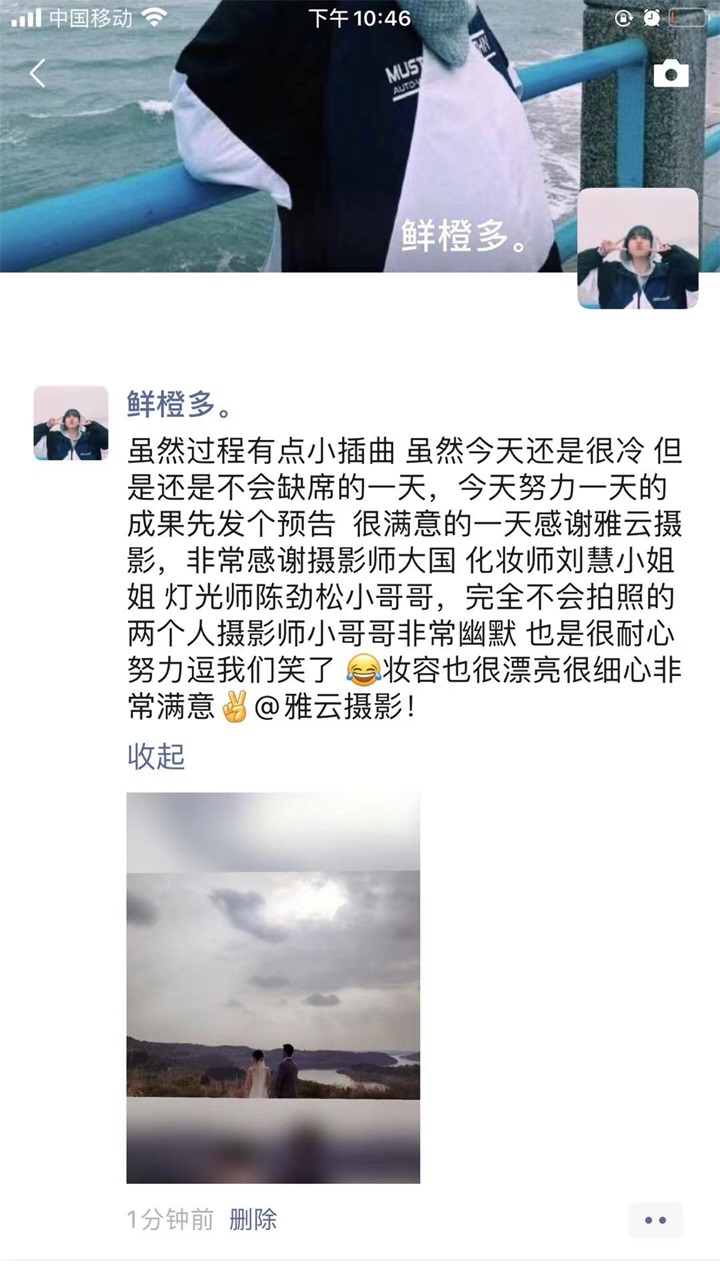Open the camera icon to post a moment
This screenshot has height=1280, width=720.
pos(670,73)
